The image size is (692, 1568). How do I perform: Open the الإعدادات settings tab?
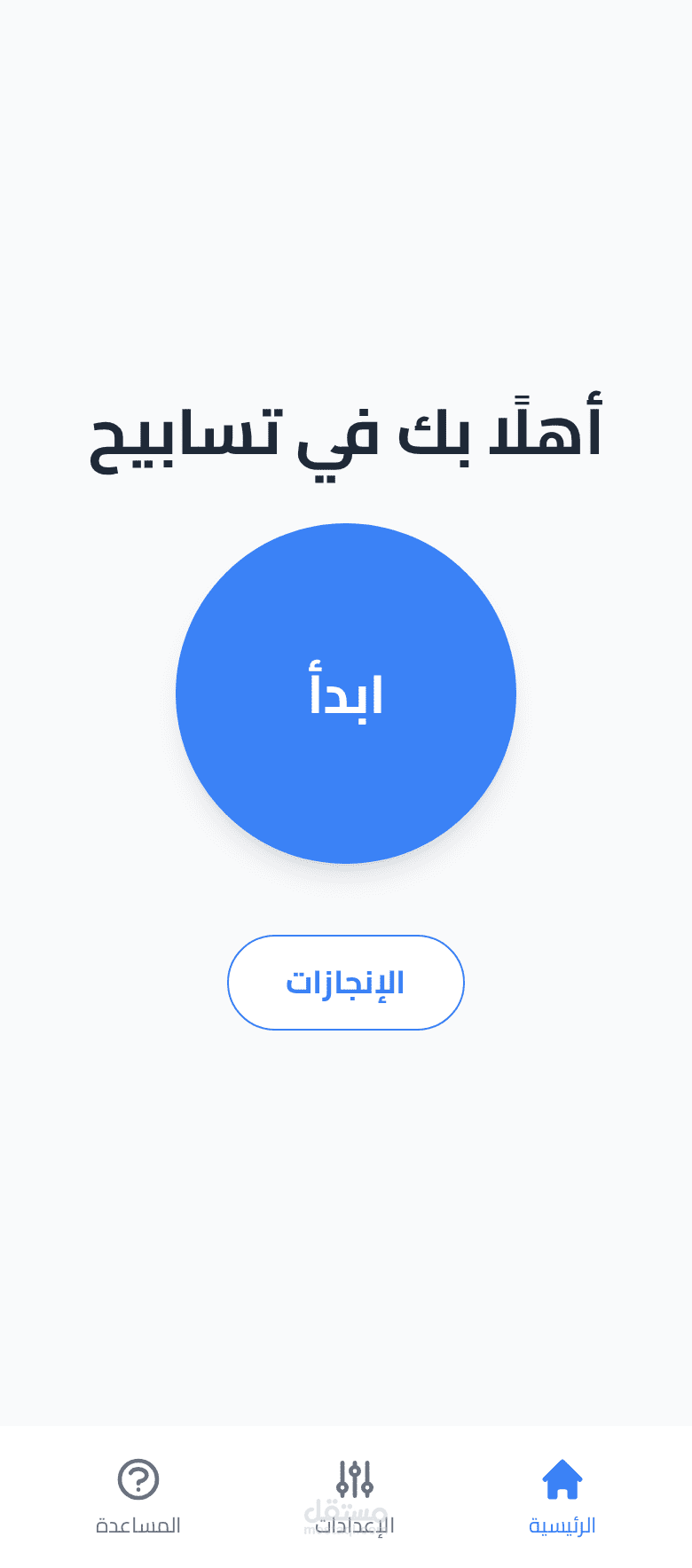[x=354, y=1495]
